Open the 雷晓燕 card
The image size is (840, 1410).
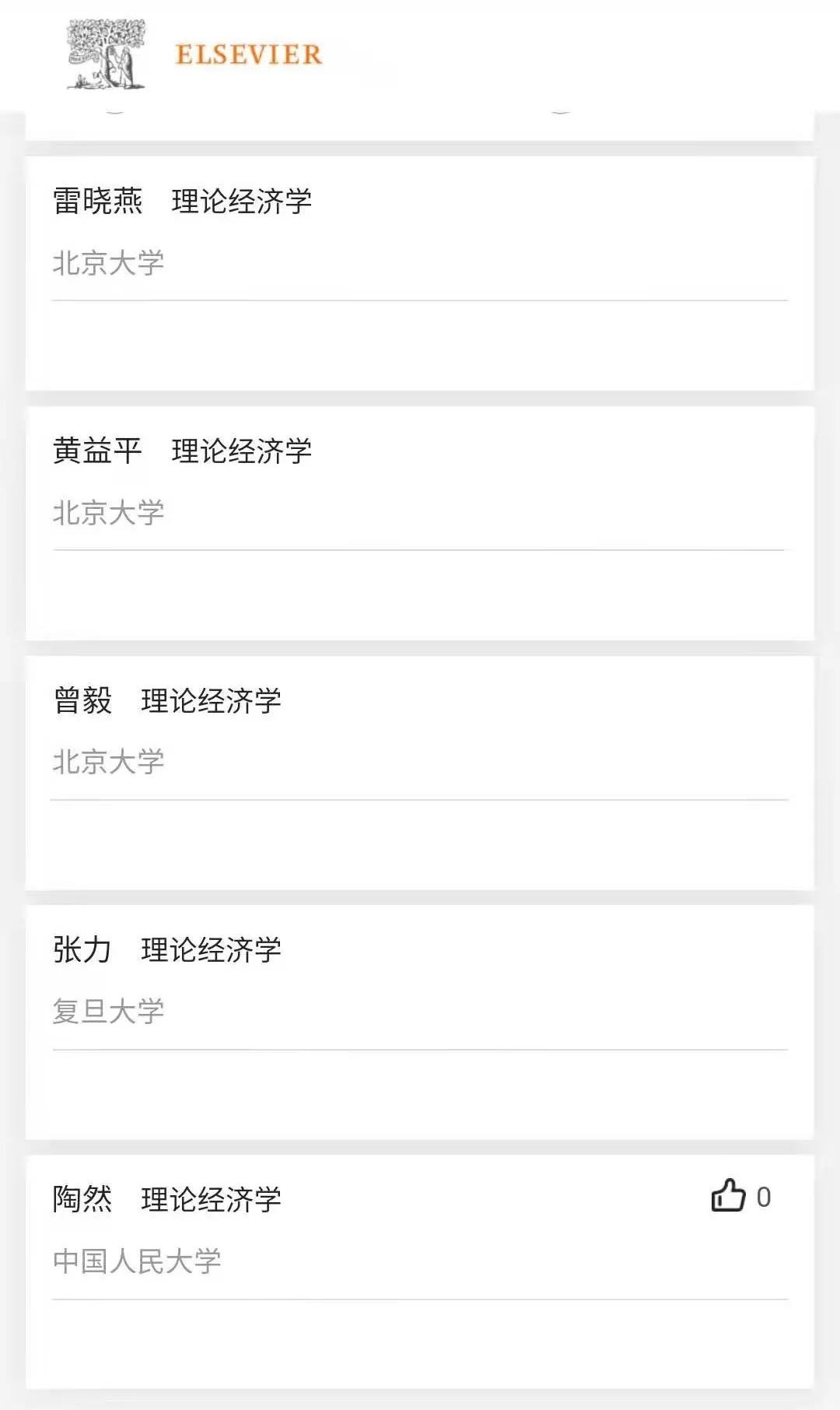coord(420,274)
